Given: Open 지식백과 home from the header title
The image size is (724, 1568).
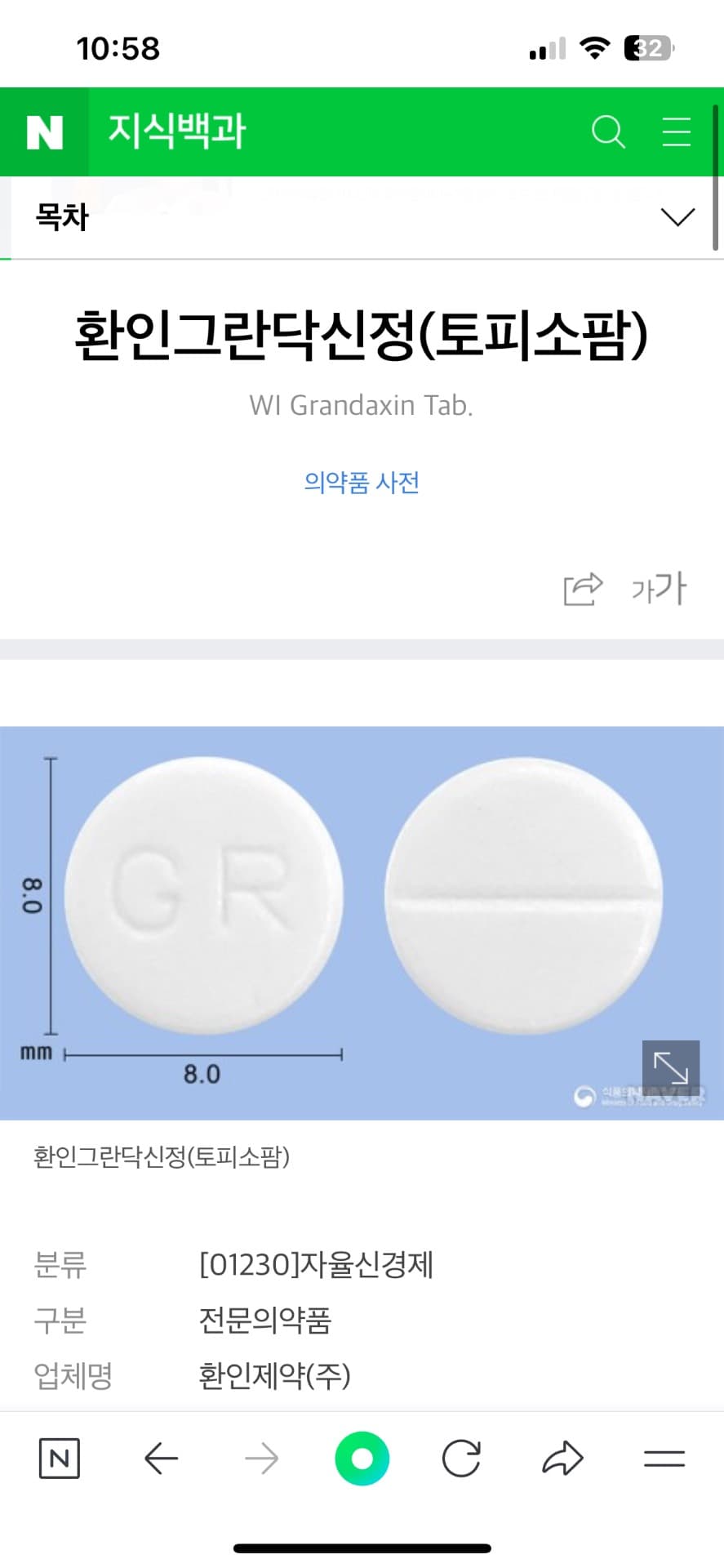Looking at the screenshot, I should coord(176,131).
